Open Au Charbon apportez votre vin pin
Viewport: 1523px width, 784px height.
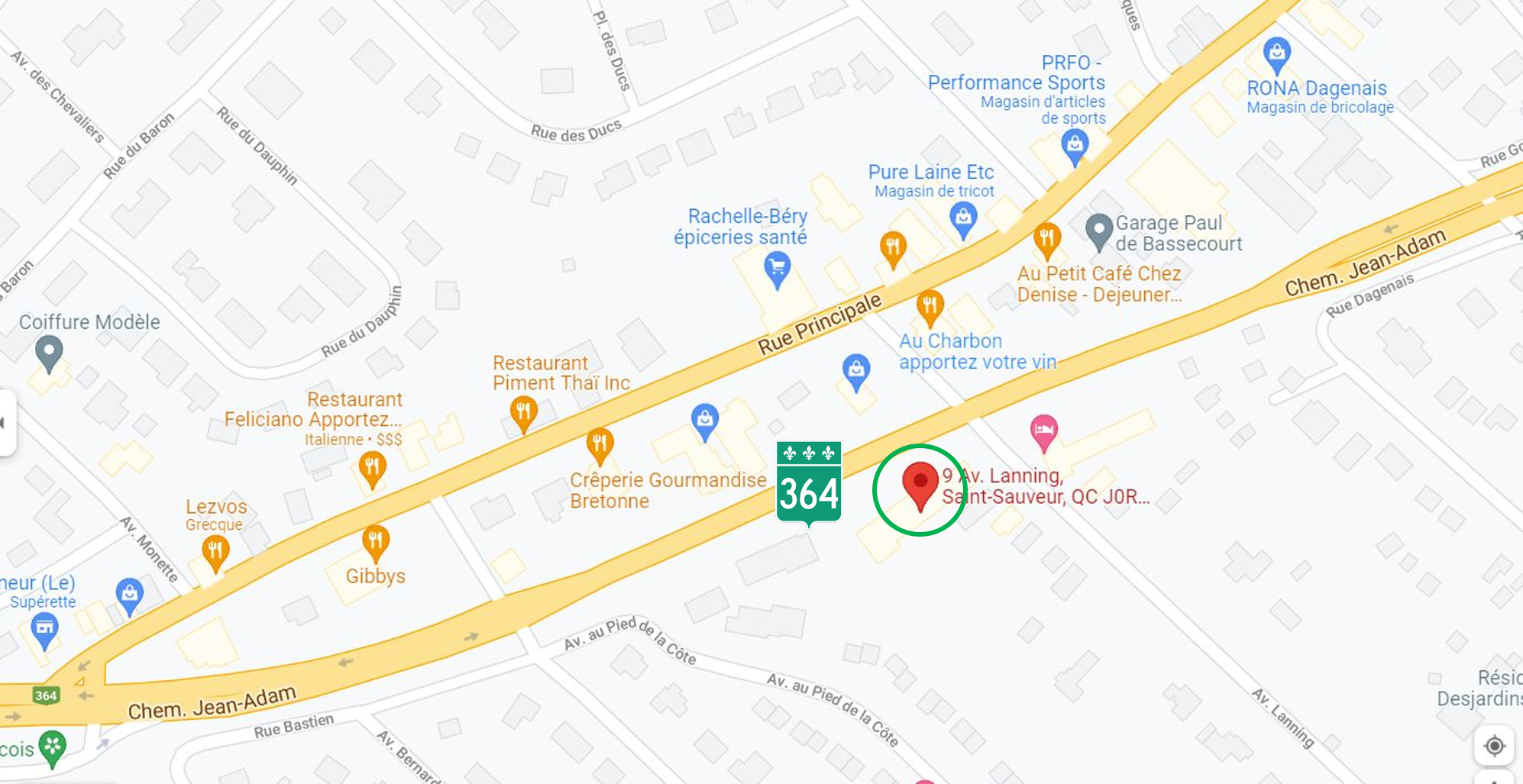pyautogui.click(x=930, y=306)
